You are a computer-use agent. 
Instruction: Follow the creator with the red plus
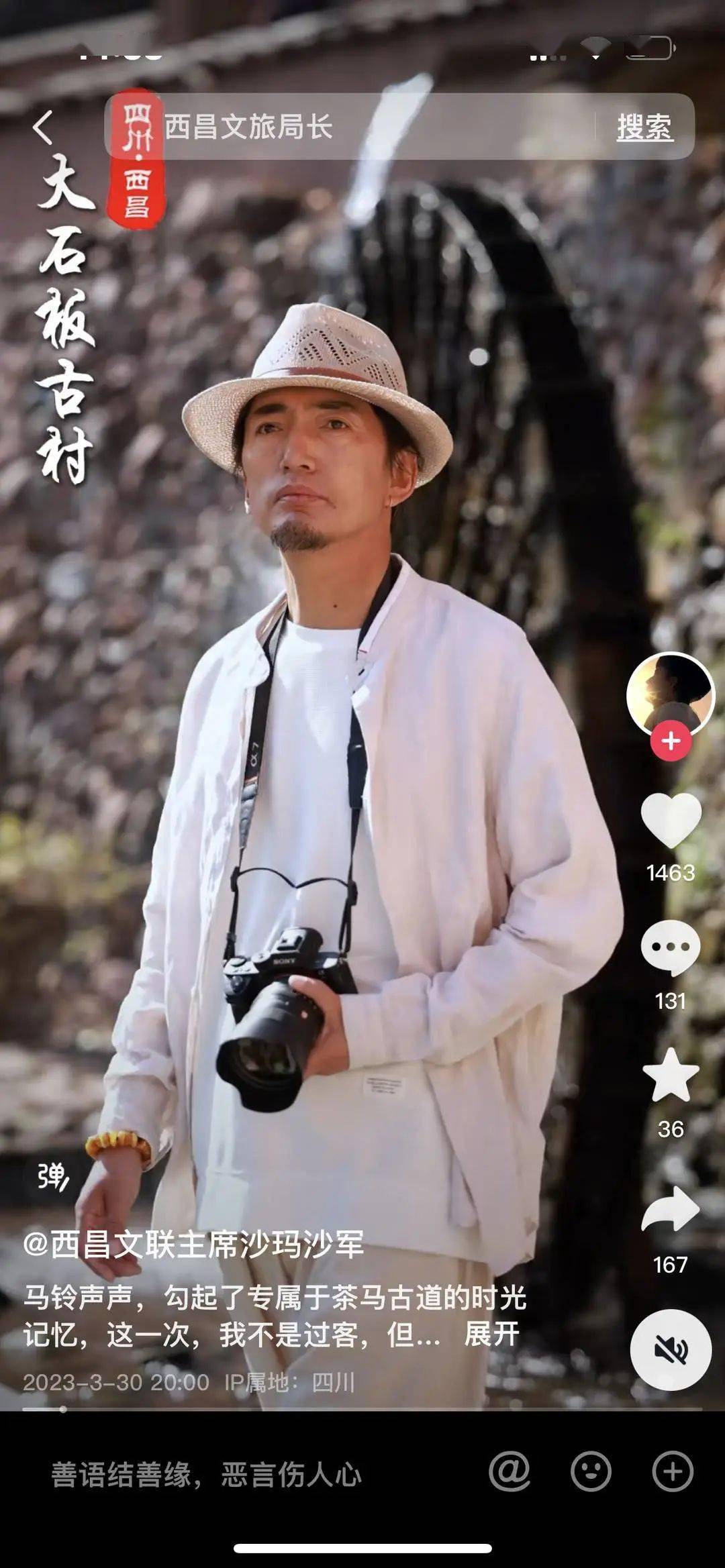(671, 741)
